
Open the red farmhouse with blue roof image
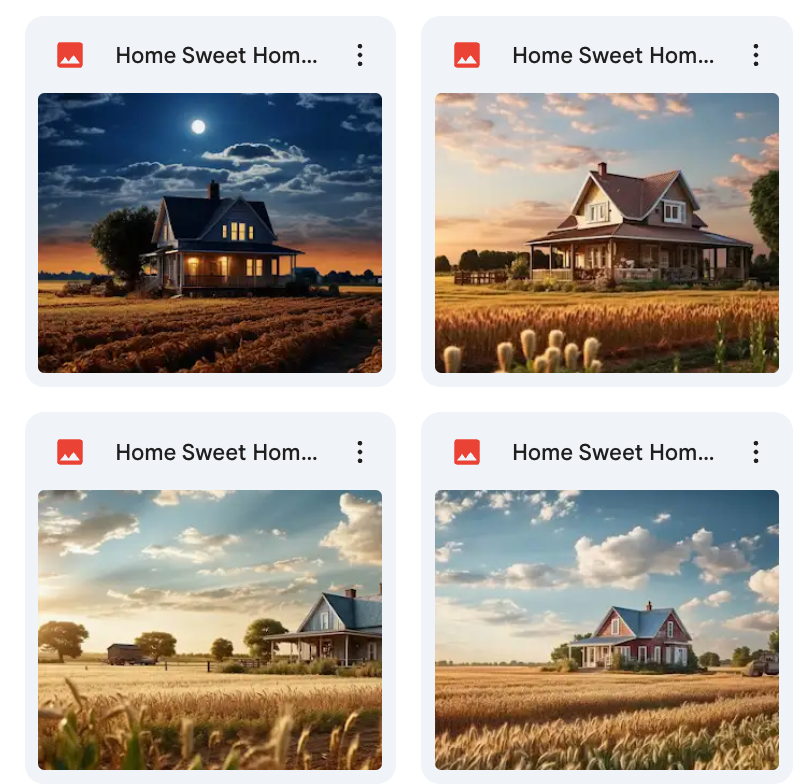[x=607, y=630]
